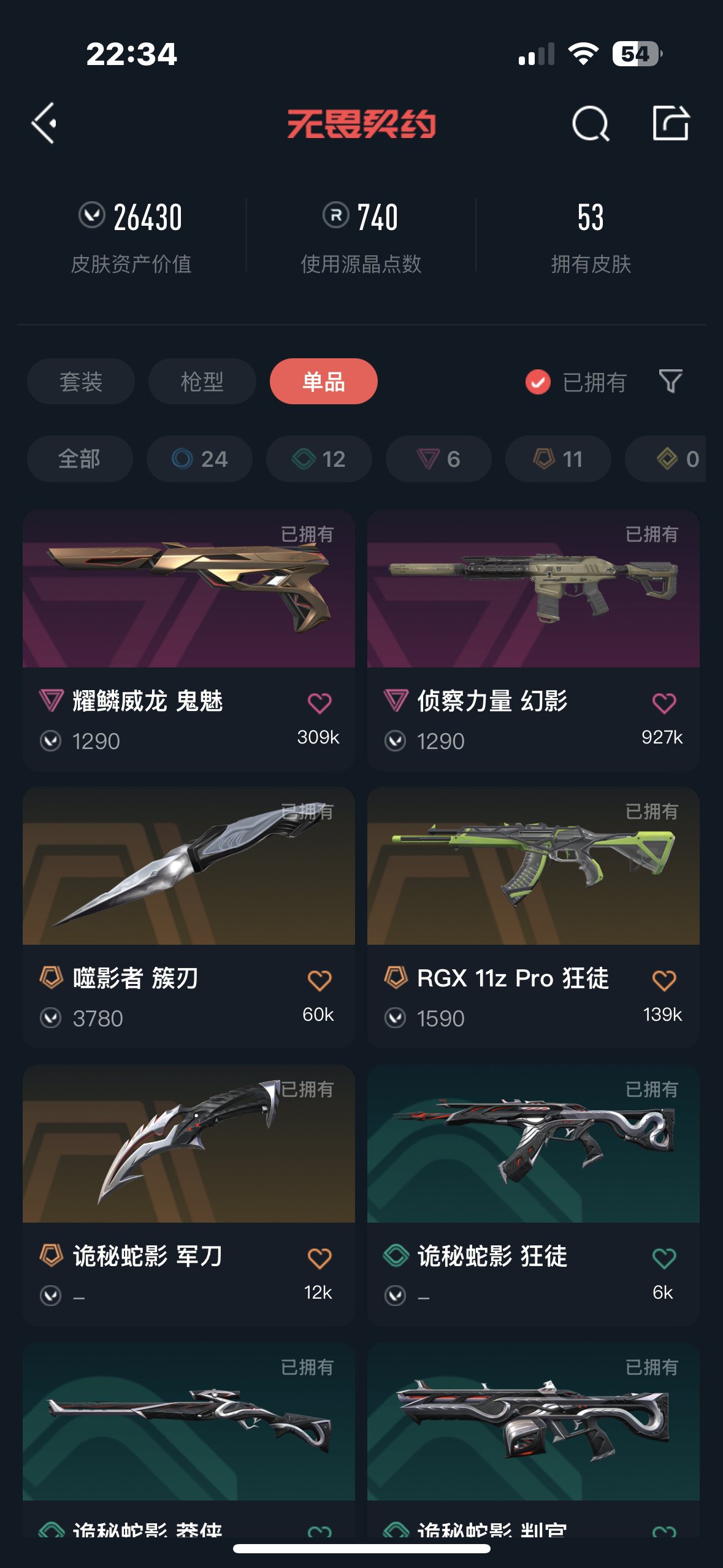Filter by the blue tier with 24
This screenshot has height=1568, width=723.
coord(199,459)
